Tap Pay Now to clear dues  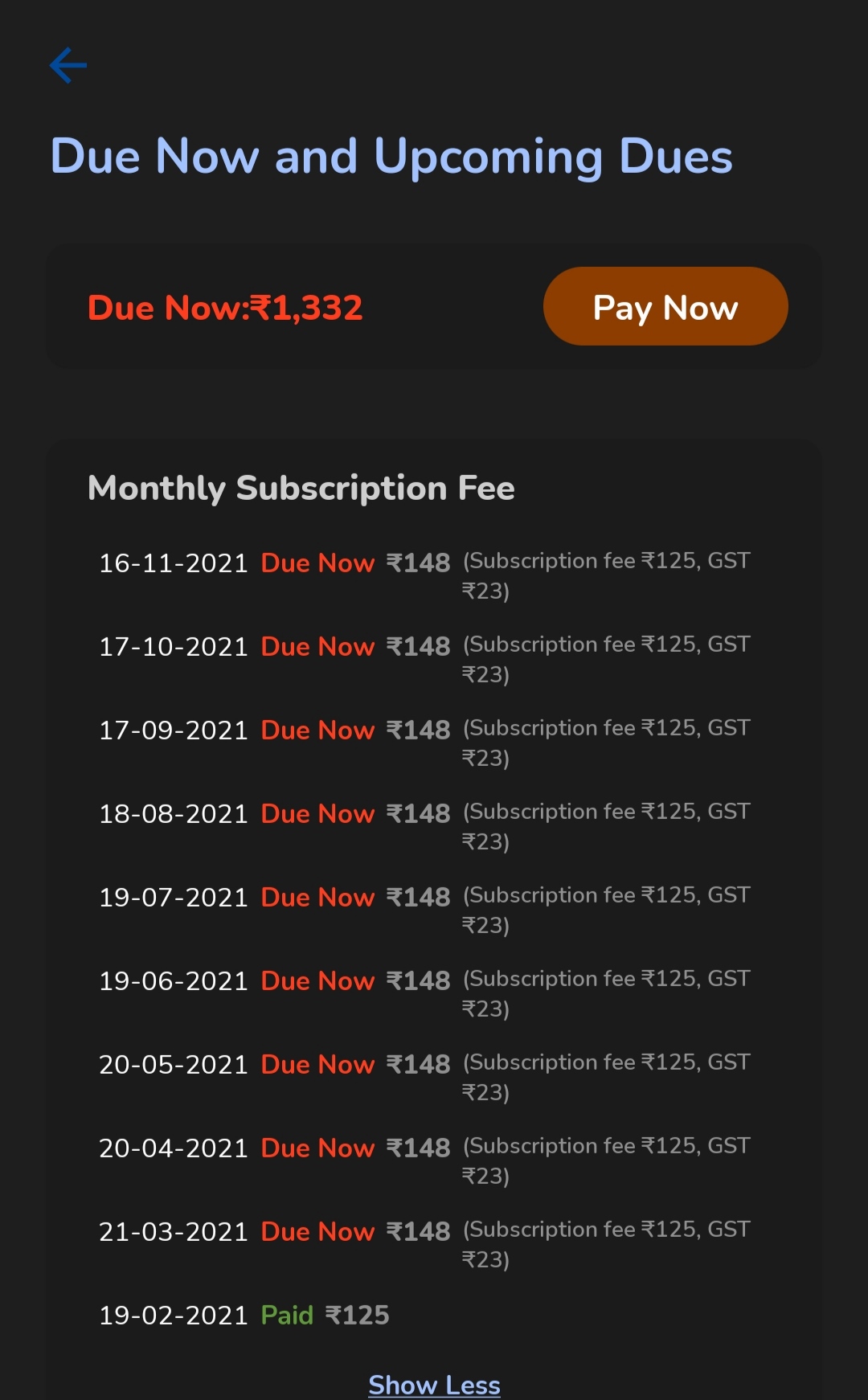click(665, 307)
